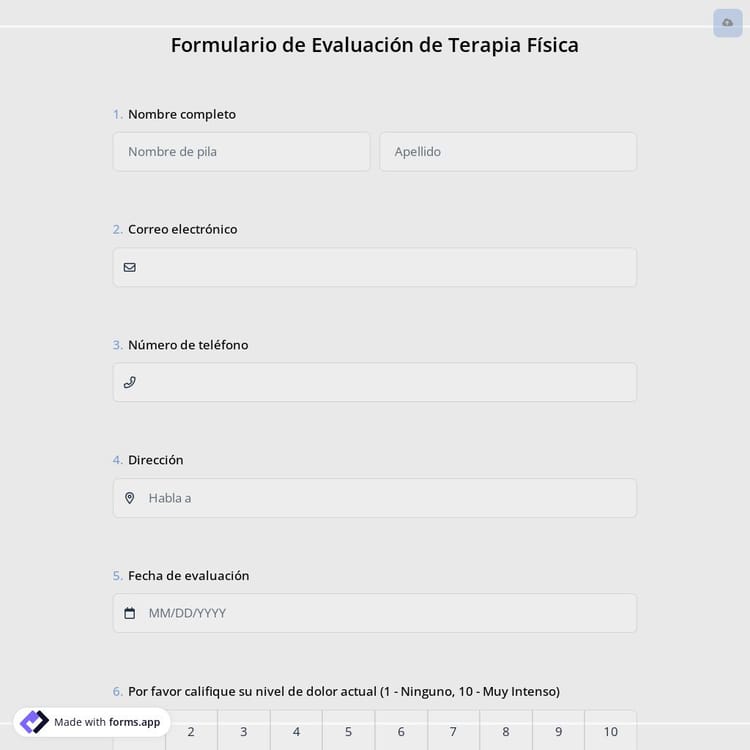Choose 4 on the pain scale
The width and height of the screenshot is (750, 750).
click(x=296, y=731)
